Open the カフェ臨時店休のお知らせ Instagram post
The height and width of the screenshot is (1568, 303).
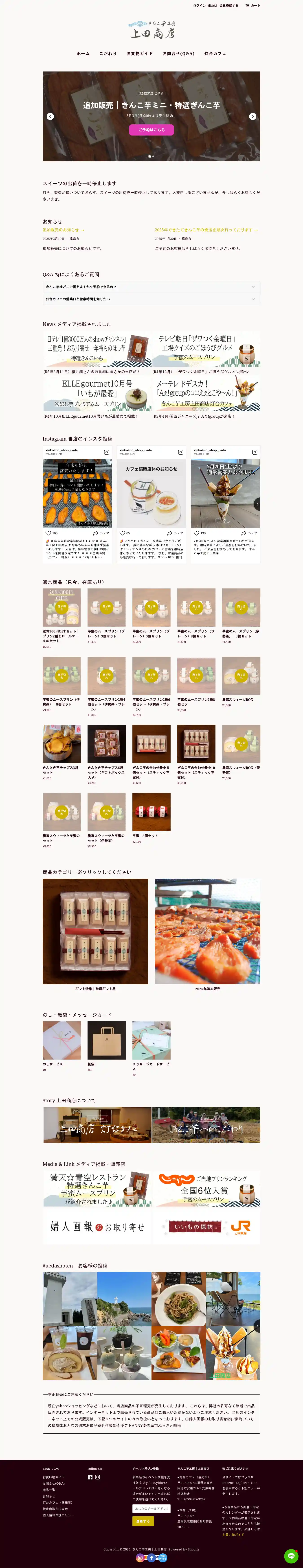pos(151,493)
